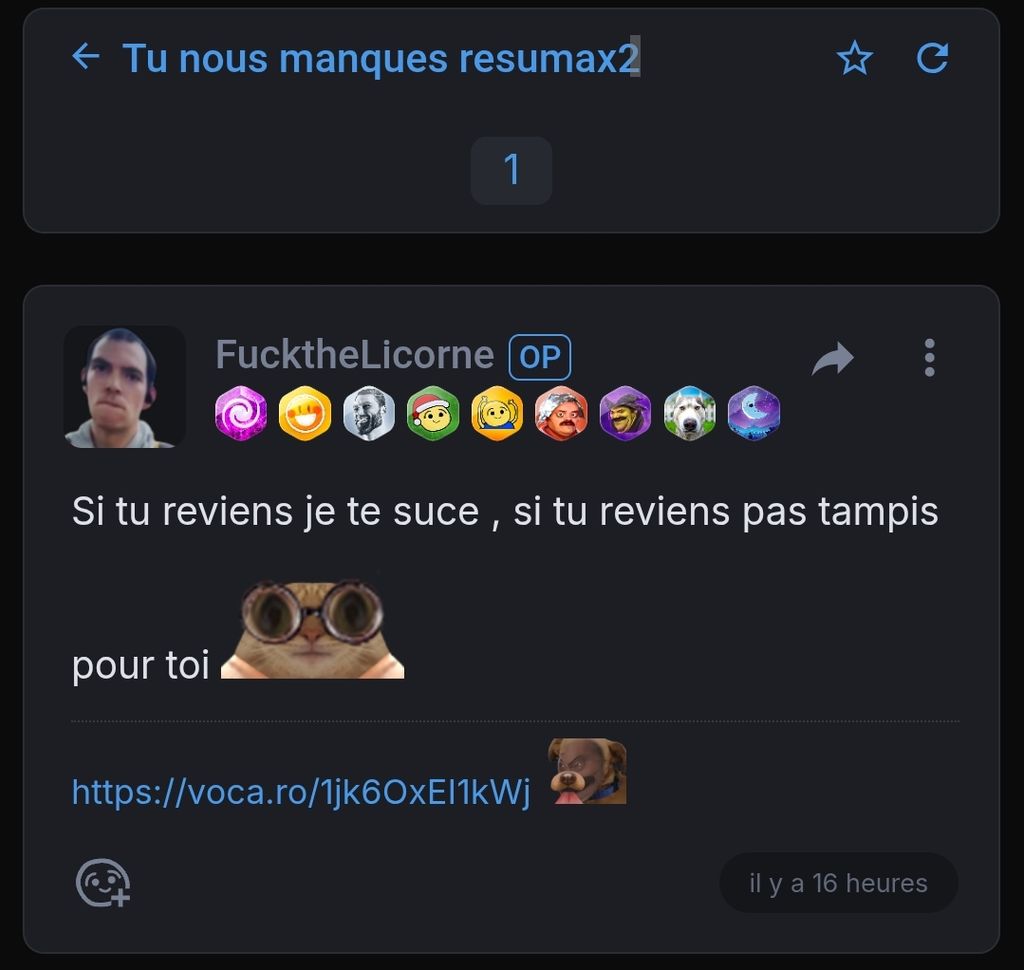Viewport: 1024px width, 970px height.
Task: Add this topic to favorites with the star
Action: pos(854,59)
